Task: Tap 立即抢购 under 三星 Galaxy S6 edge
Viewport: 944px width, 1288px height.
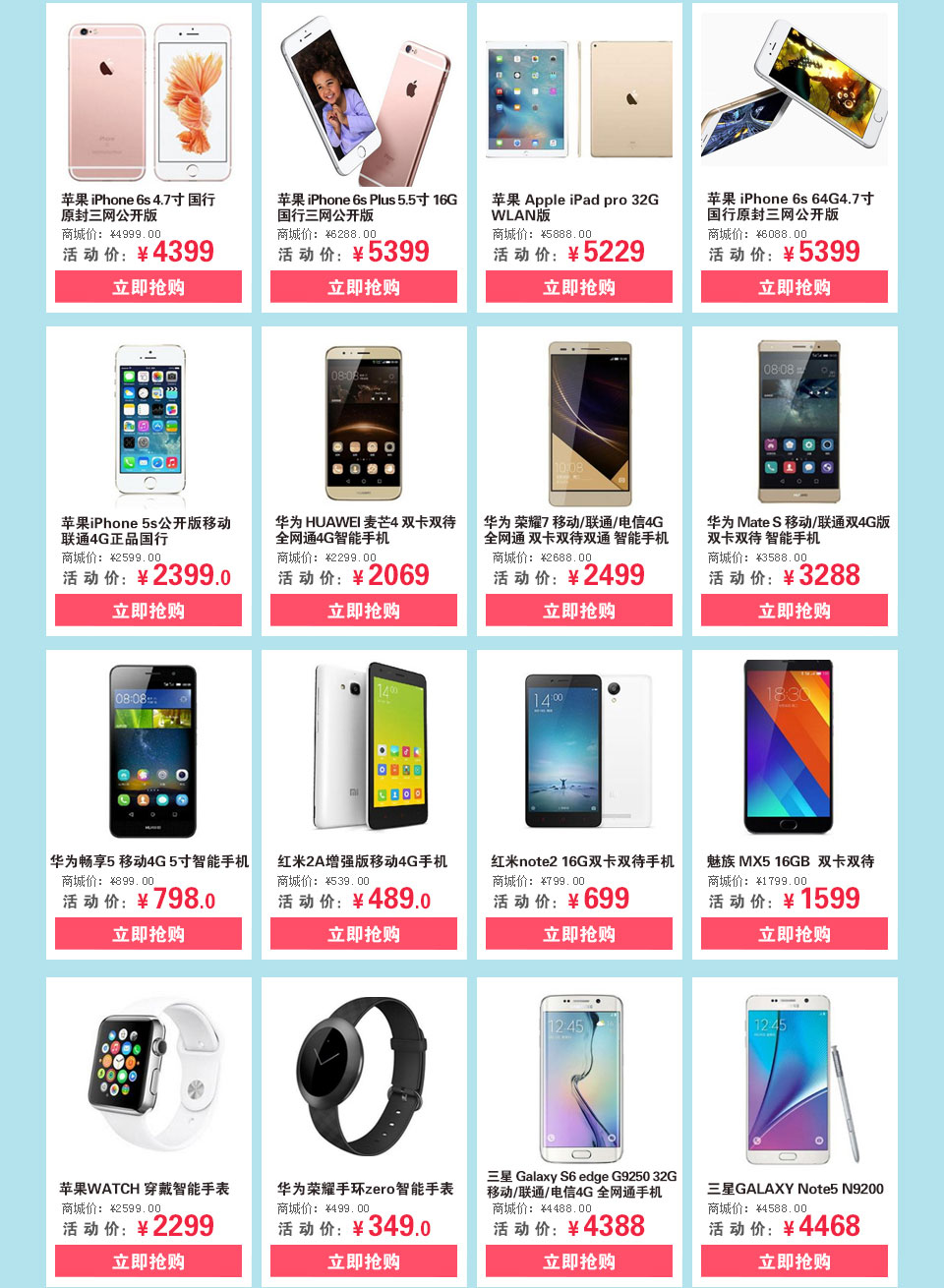Action: point(579,1261)
